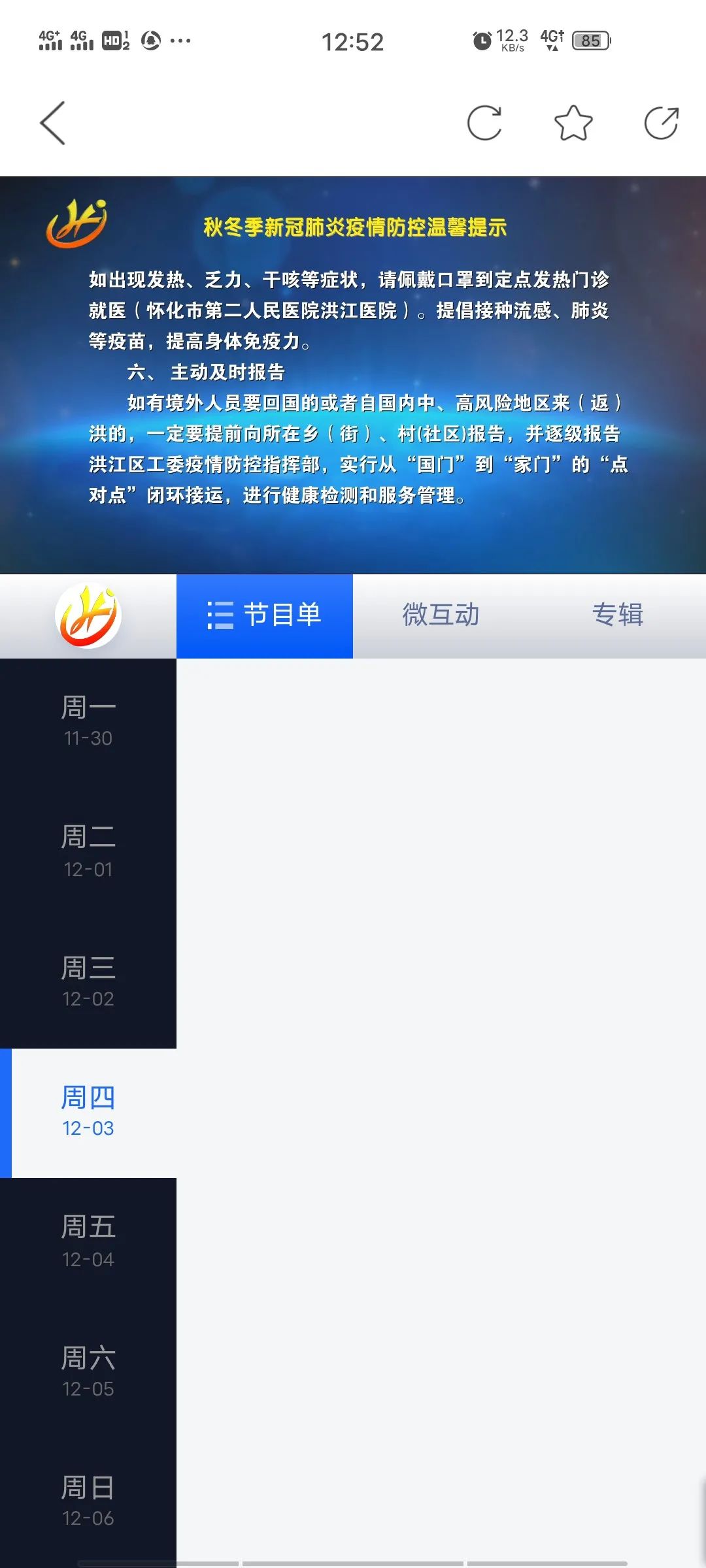Select 周二 12-01 in the schedule
This screenshot has width=706, height=1568.
tap(88, 852)
